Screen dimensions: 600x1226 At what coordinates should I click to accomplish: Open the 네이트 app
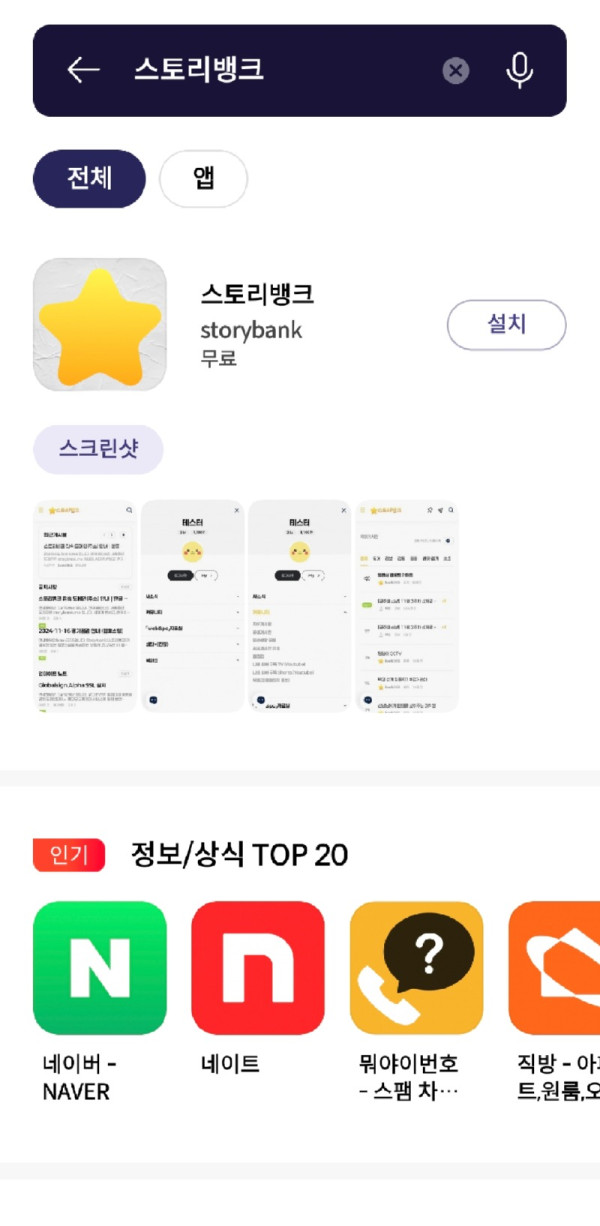click(x=258, y=988)
